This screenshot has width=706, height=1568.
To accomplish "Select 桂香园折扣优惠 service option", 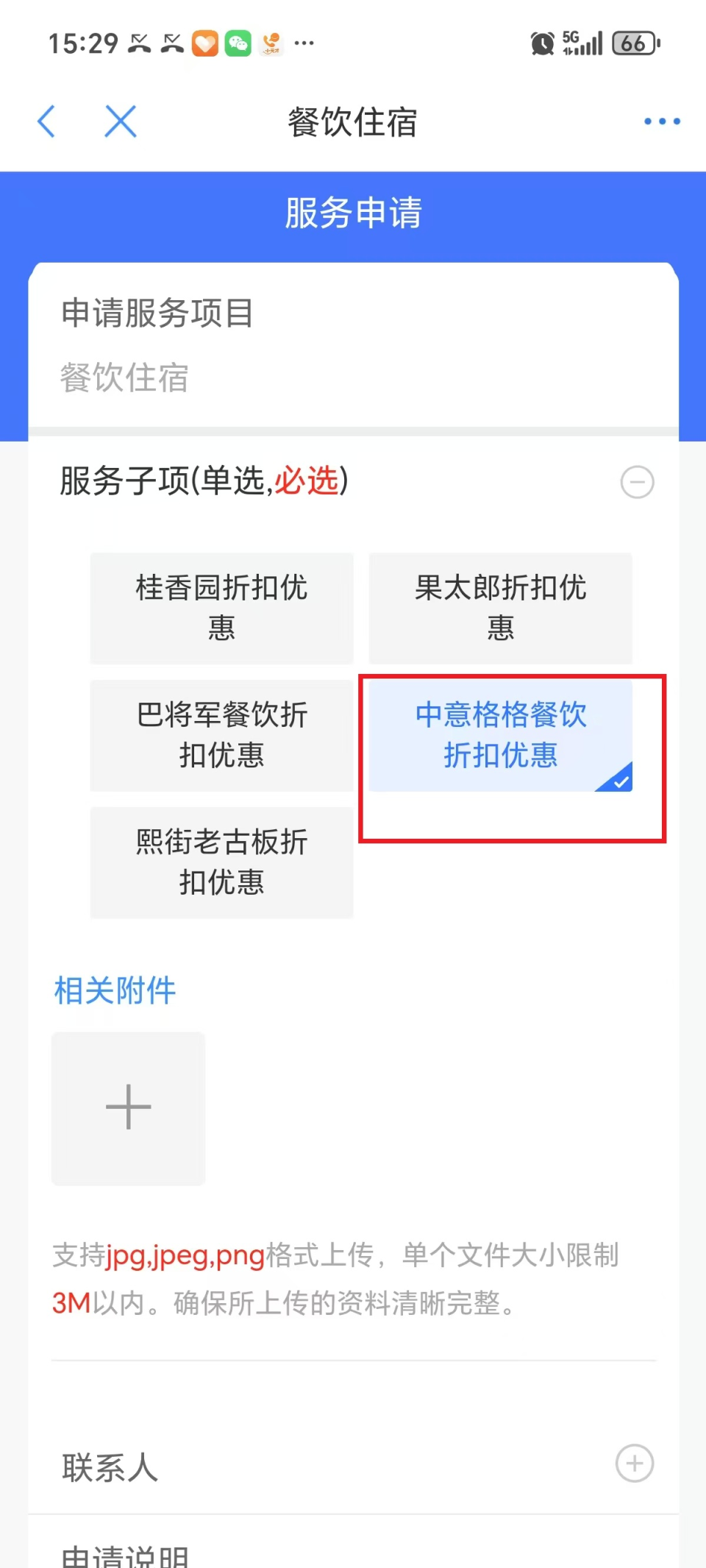I will coord(221,608).
